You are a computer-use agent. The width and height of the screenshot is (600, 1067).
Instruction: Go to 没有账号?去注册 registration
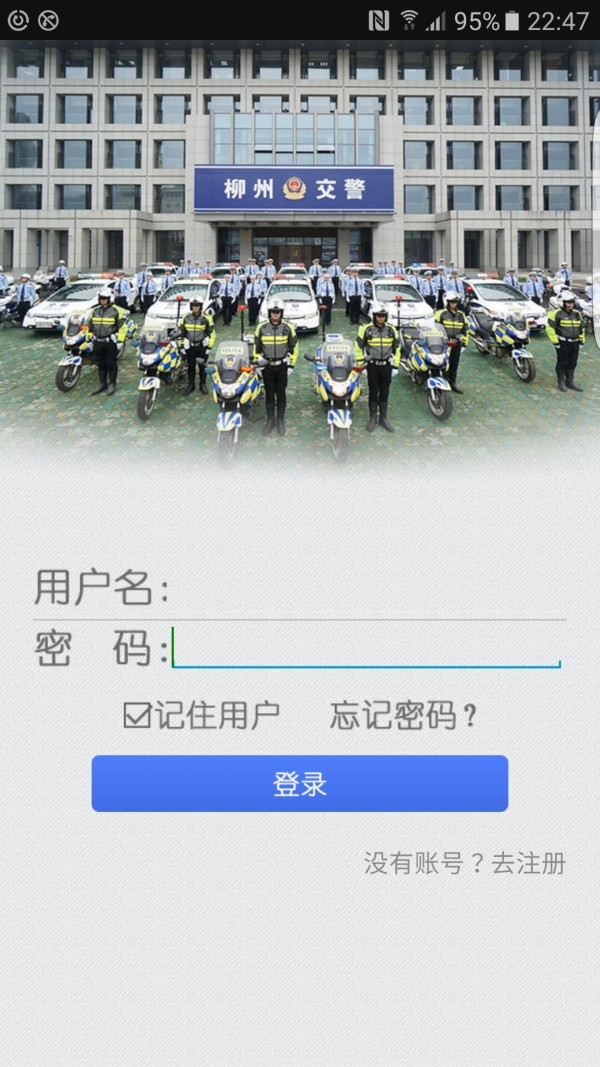[464, 863]
